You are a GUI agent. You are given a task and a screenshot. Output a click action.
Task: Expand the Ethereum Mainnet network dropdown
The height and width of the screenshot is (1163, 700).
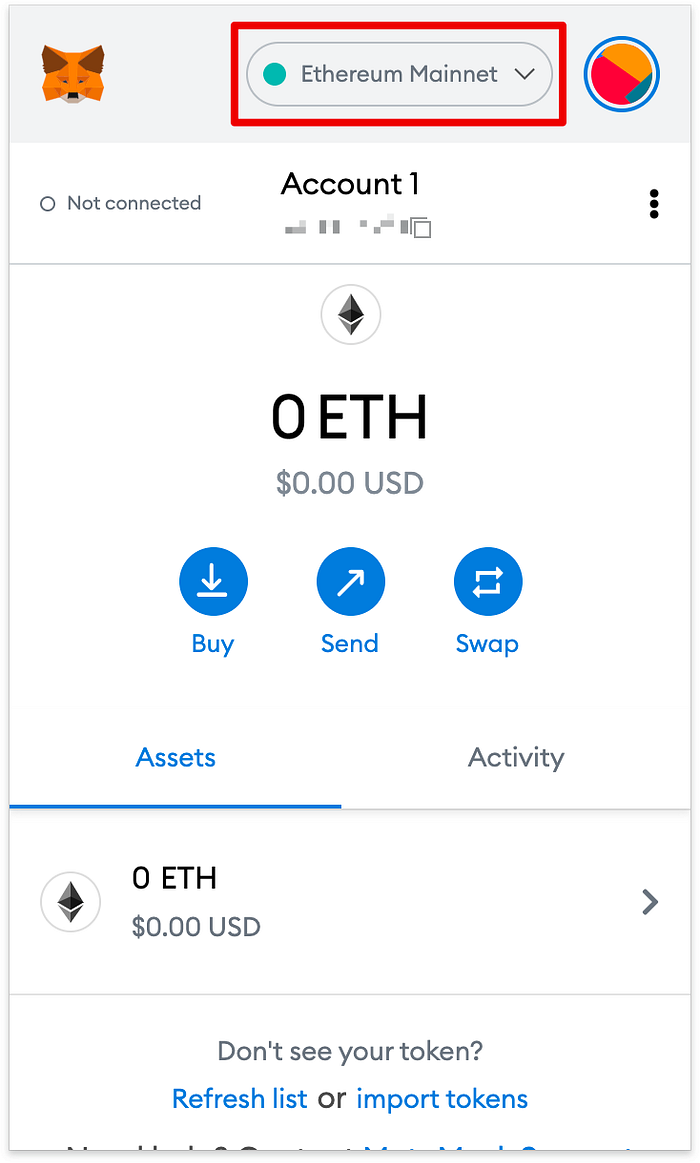399,74
